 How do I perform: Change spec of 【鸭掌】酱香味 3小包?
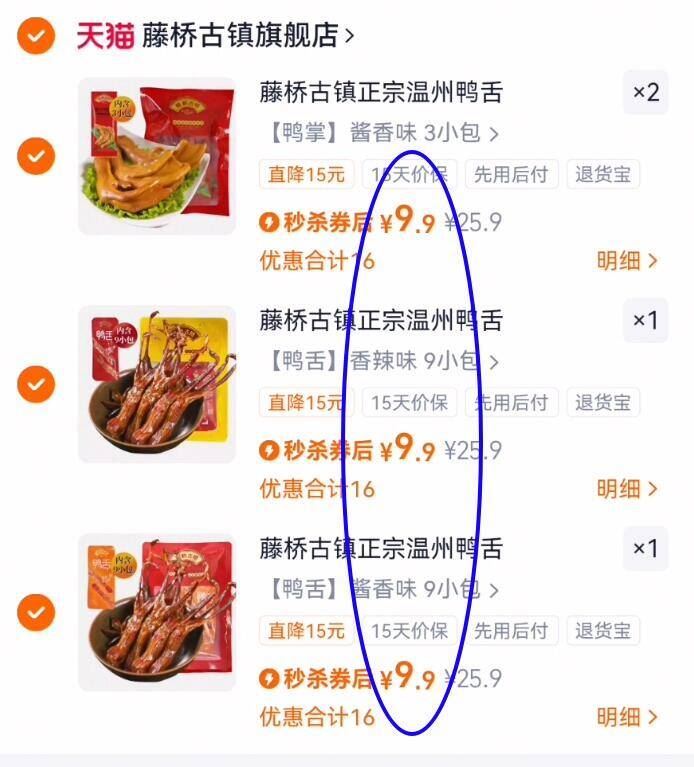[x=380, y=133]
